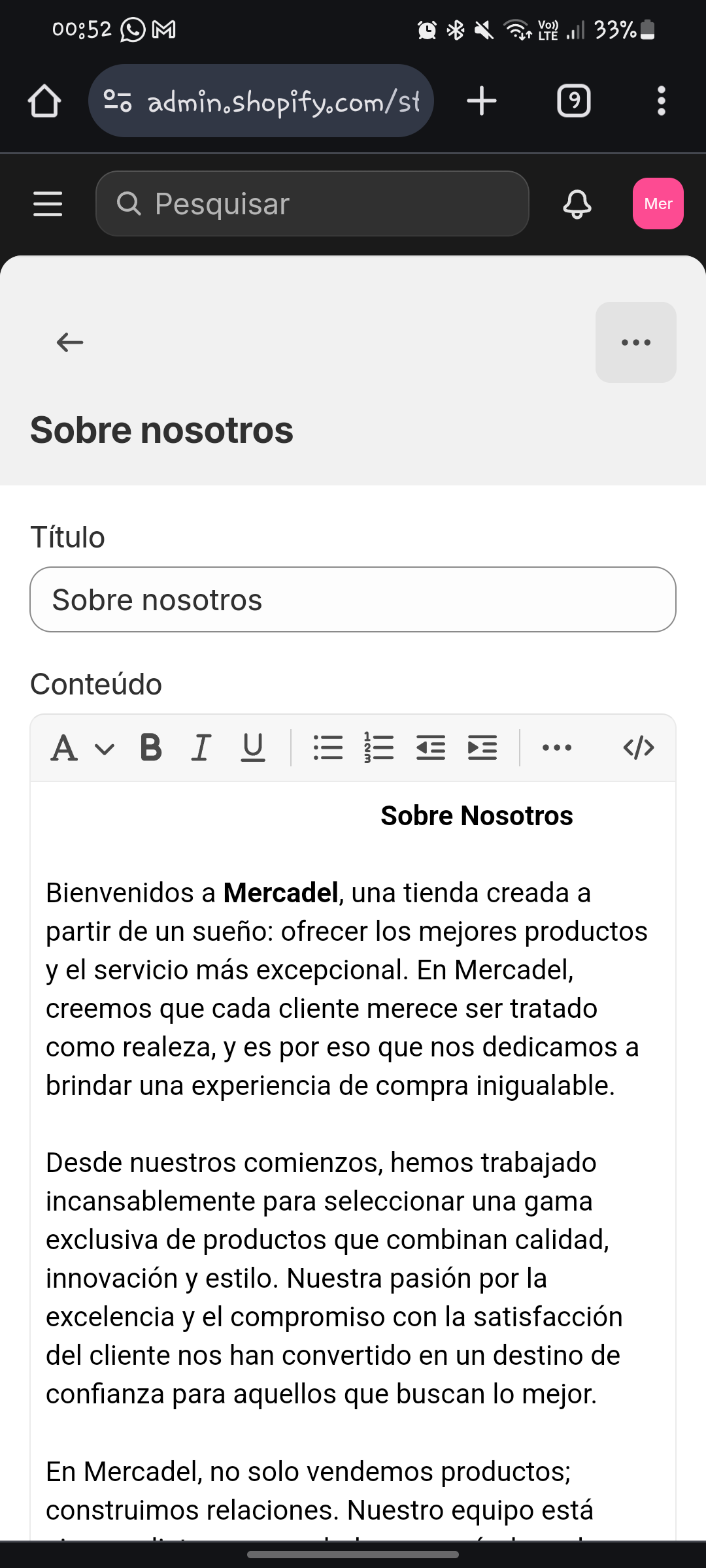The image size is (706, 1568).
Task: Expand more editor toolbar options
Action: pos(557,748)
